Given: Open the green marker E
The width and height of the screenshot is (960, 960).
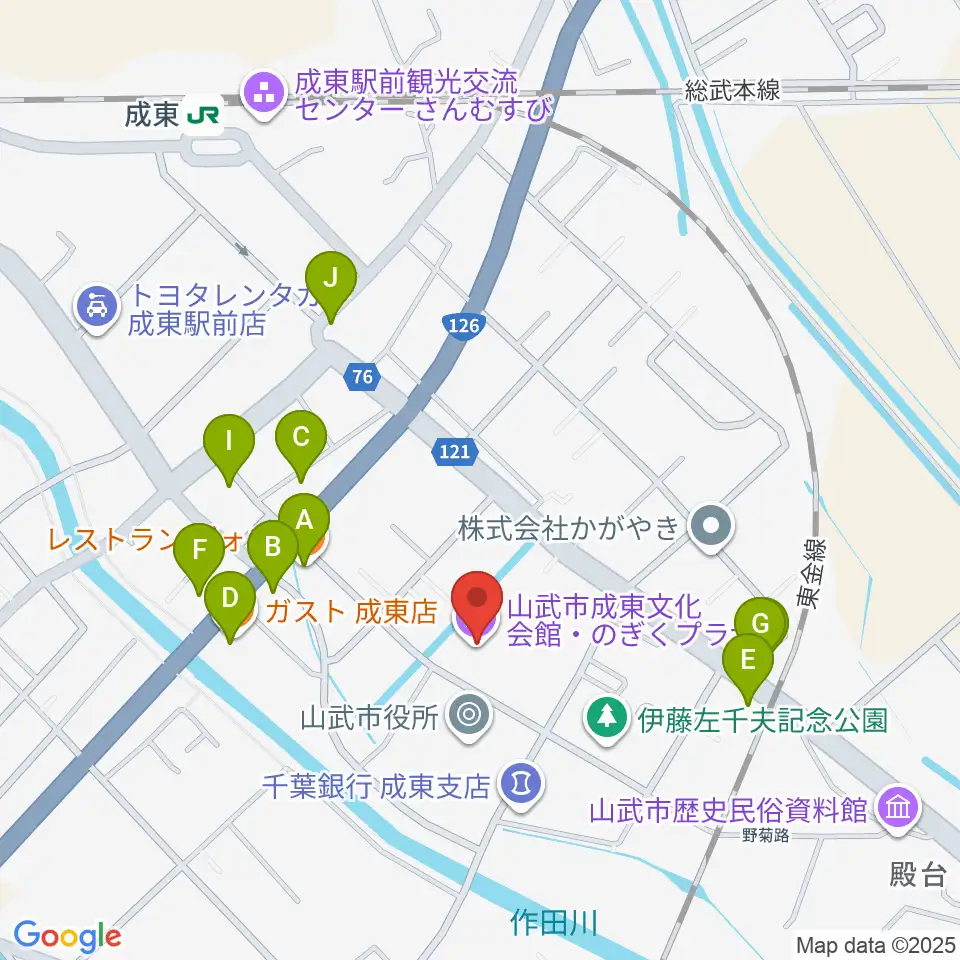Looking at the screenshot, I should (748, 669).
